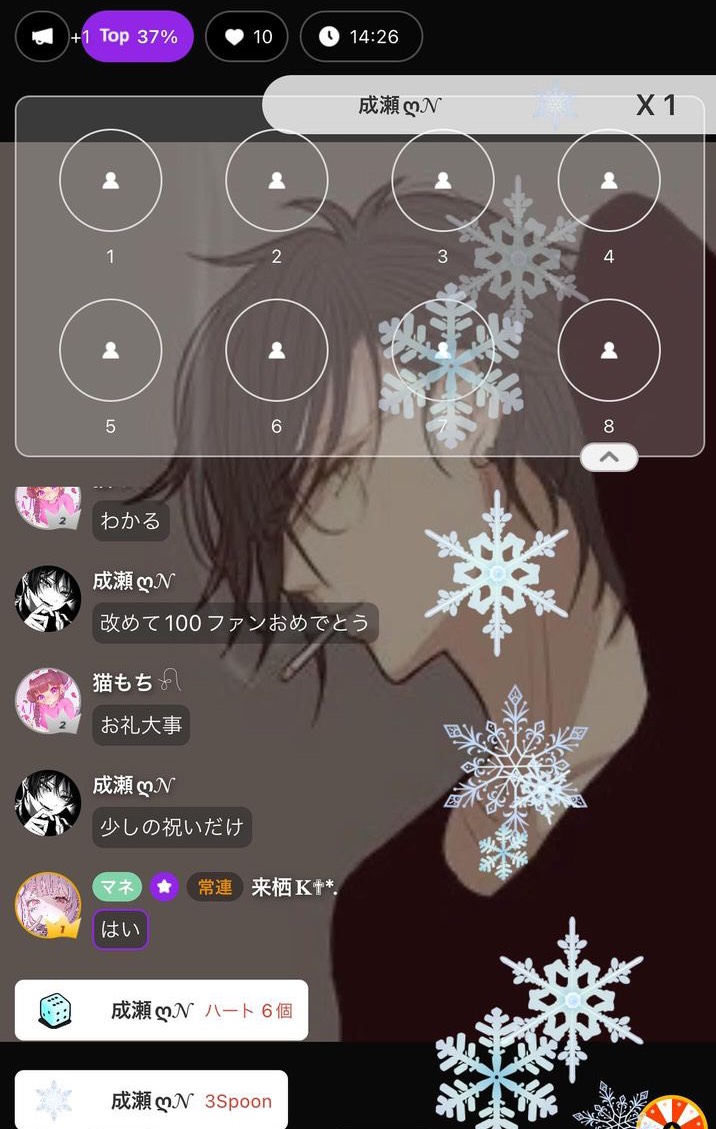Open the Top 37% ranking badge

point(137,37)
